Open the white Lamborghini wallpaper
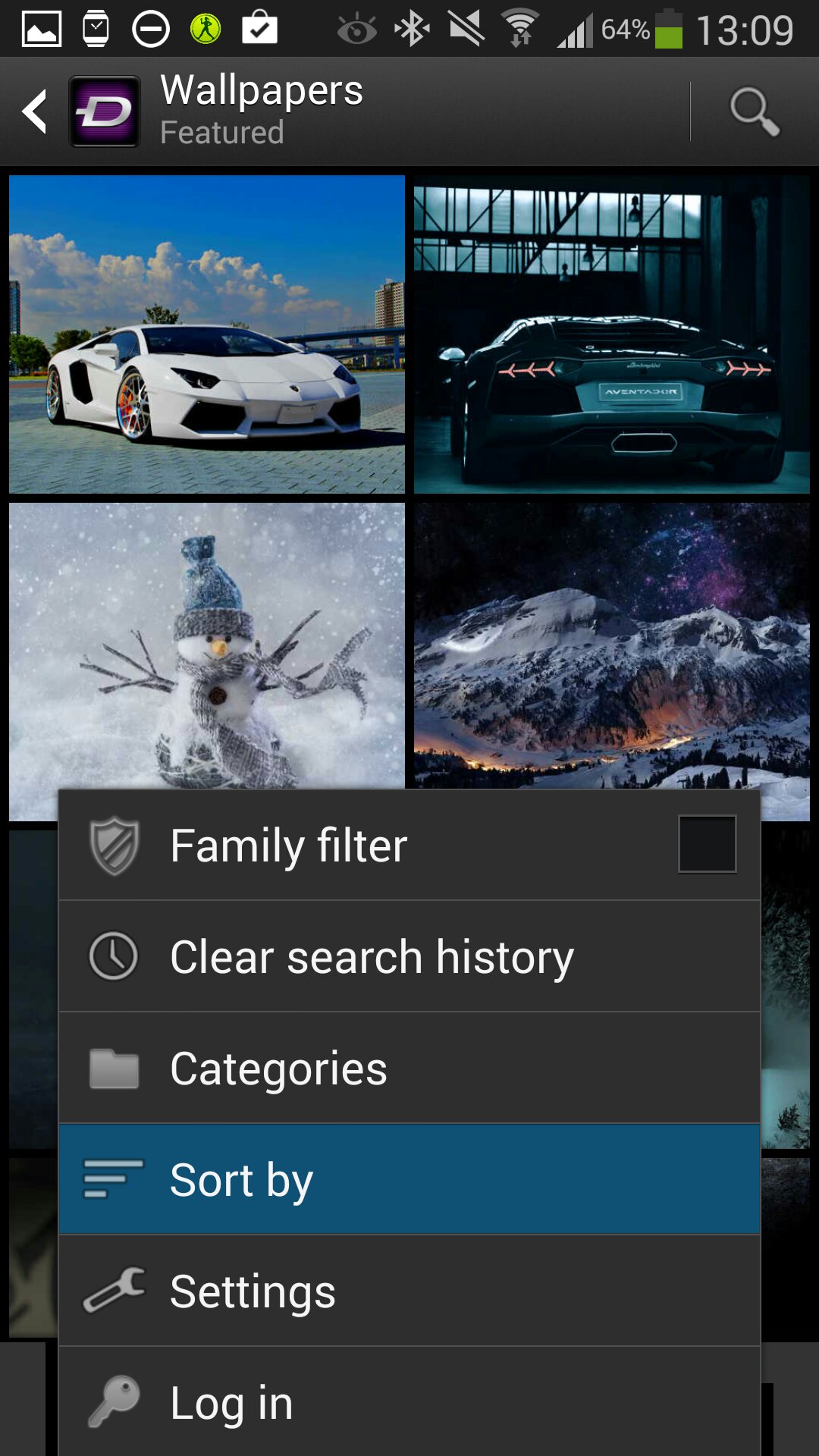This screenshot has width=819, height=1456. tap(207, 334)
